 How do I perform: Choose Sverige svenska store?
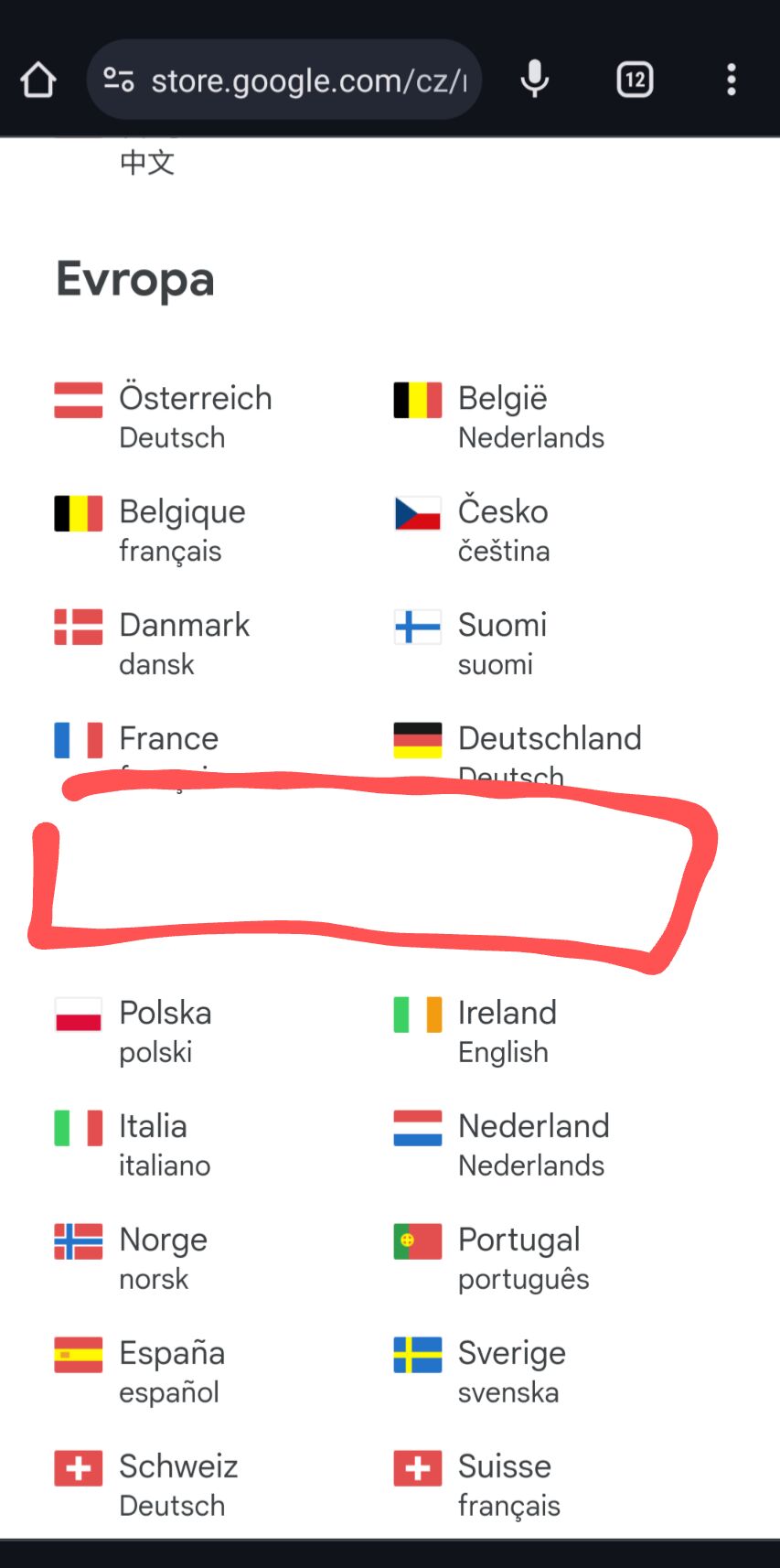coord(480,1372)
